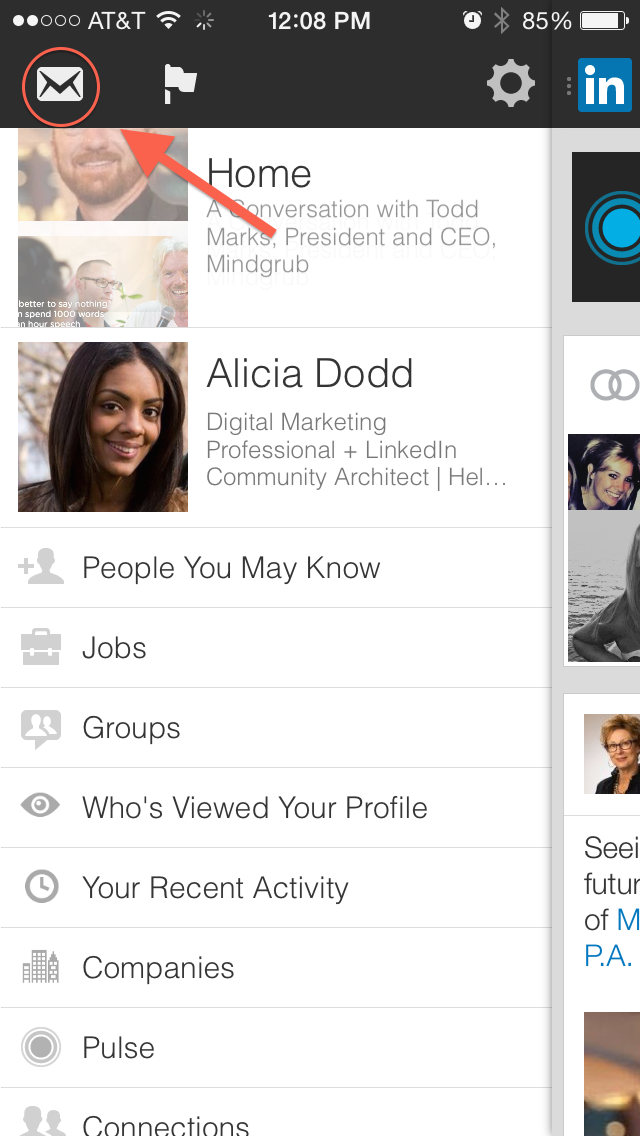Tap the LinkedIn logo button to close the drawer

click(x=604, y=86)
